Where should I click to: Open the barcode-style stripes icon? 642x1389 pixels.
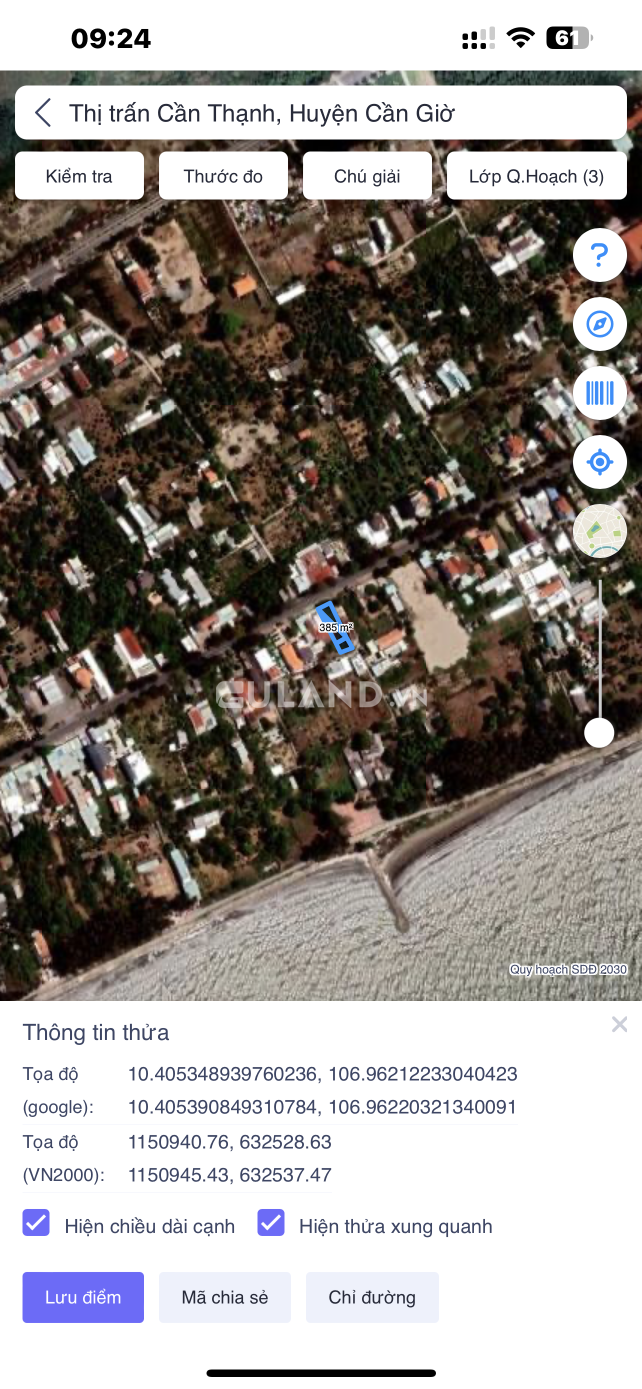click(x=599, y=393)
